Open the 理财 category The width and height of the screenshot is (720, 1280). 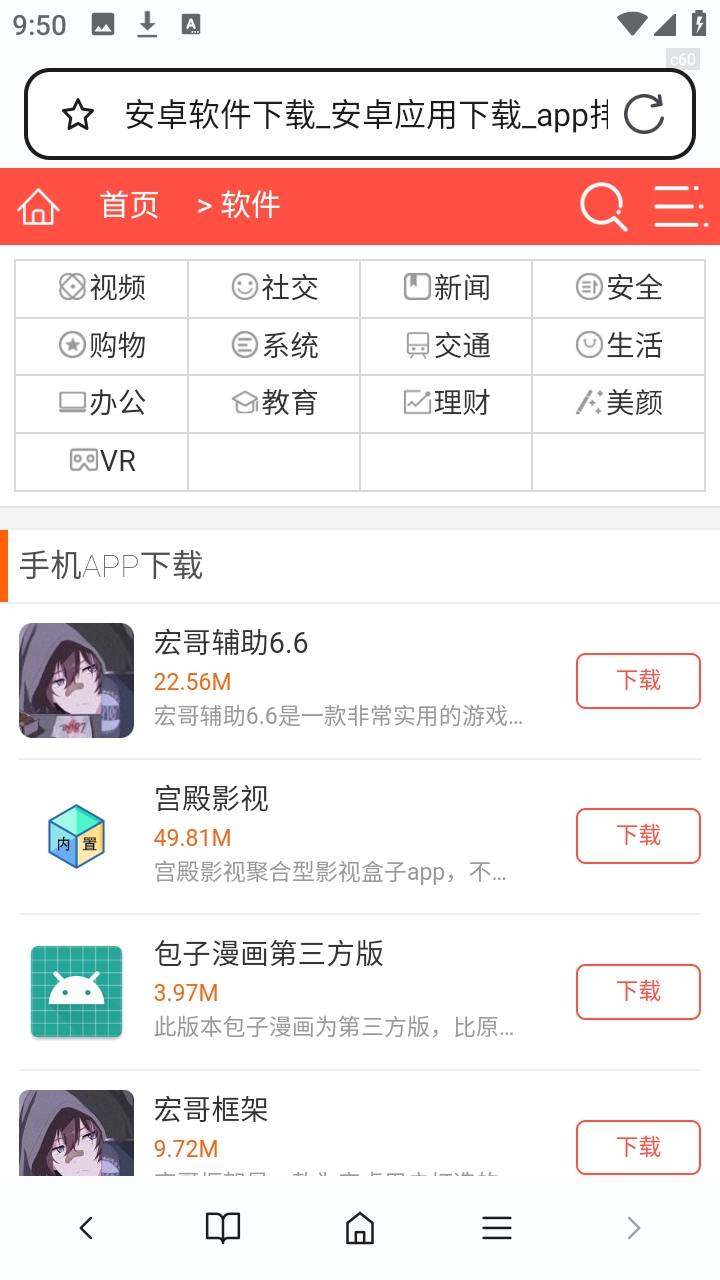pyautogui.click(x=446, y=403)
